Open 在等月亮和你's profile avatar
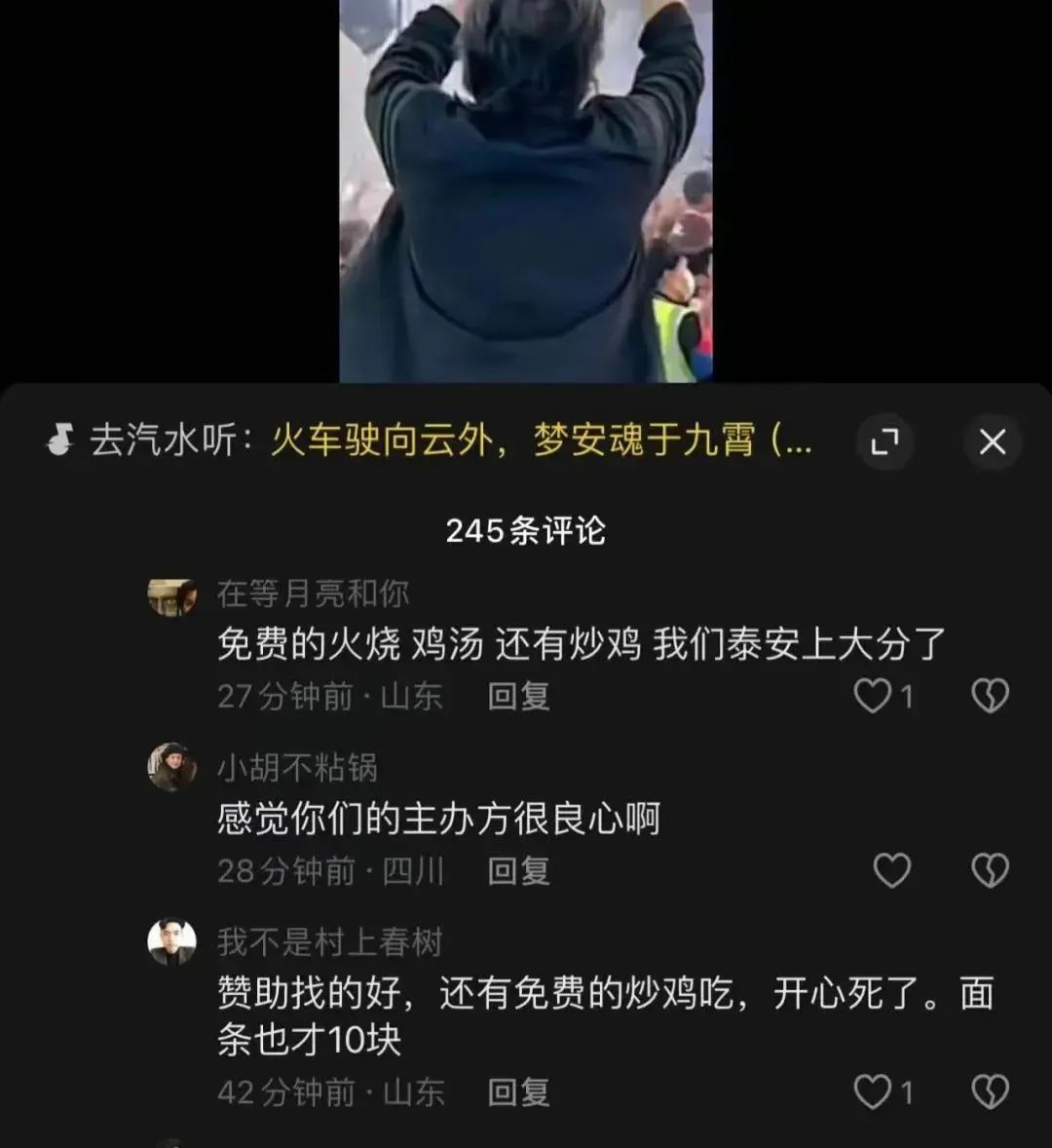The width and height of the screenshot is (1052, 1148). 172,596
